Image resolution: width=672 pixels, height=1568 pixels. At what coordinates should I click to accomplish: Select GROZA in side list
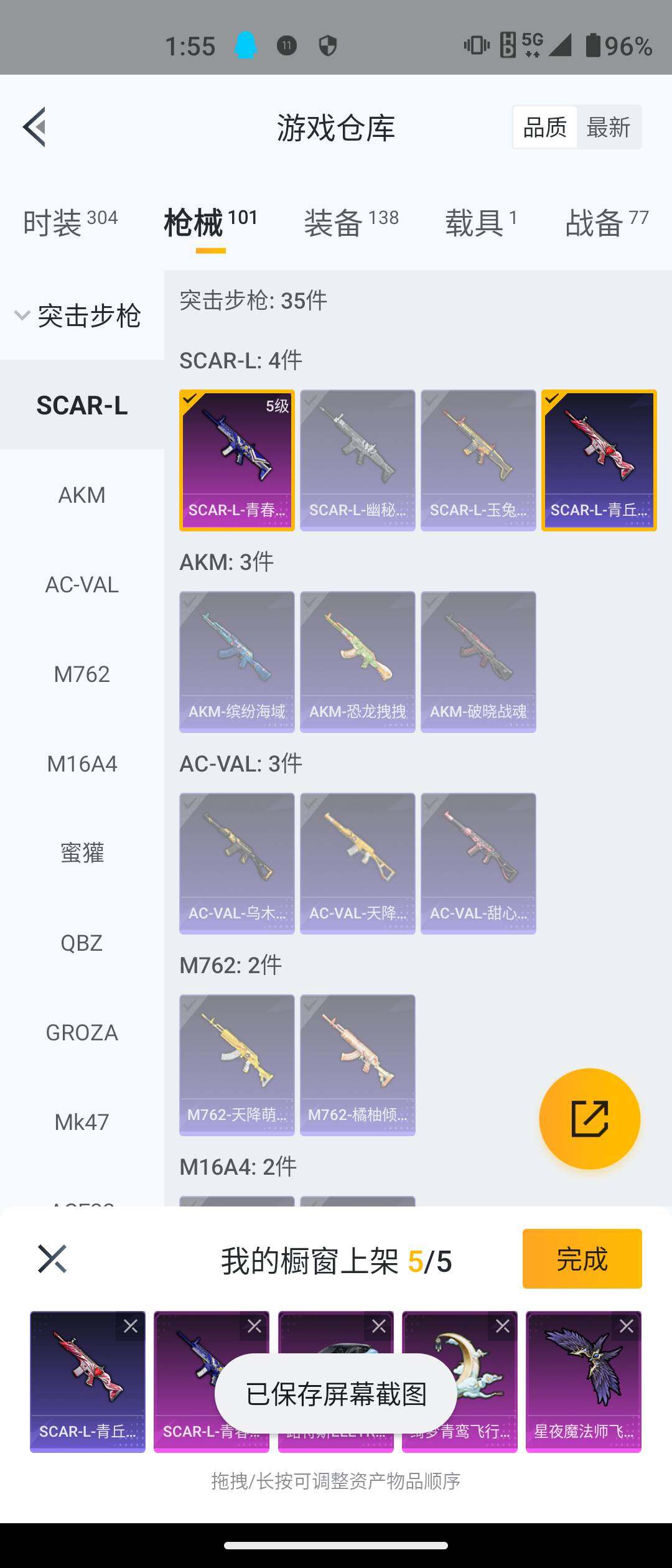(82, 1033)
